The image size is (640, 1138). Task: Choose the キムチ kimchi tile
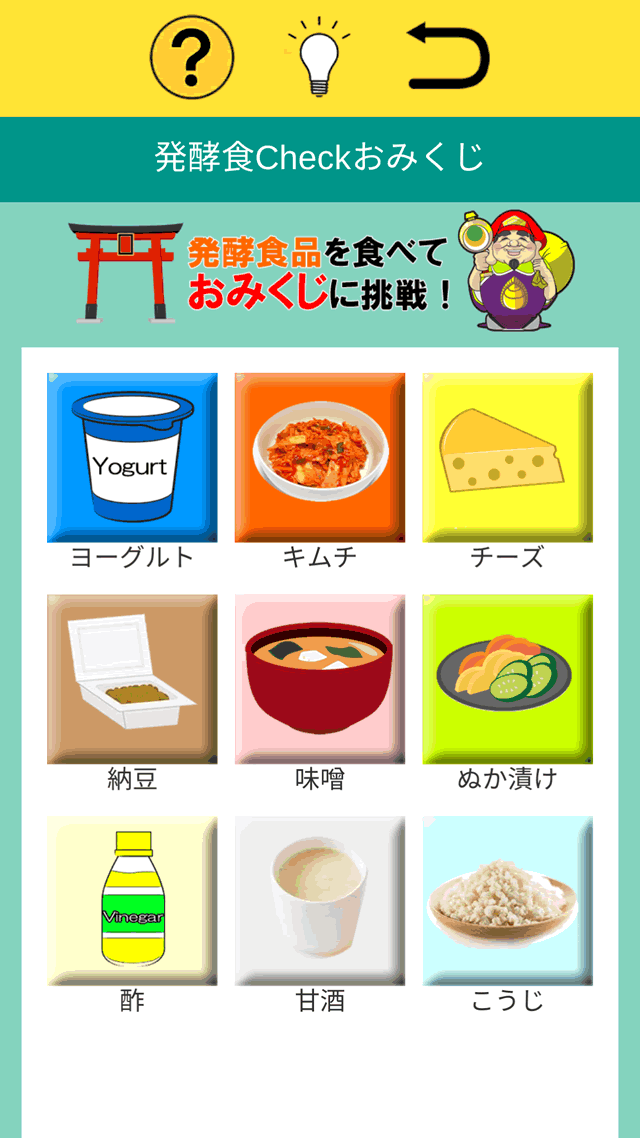(320, 458)
